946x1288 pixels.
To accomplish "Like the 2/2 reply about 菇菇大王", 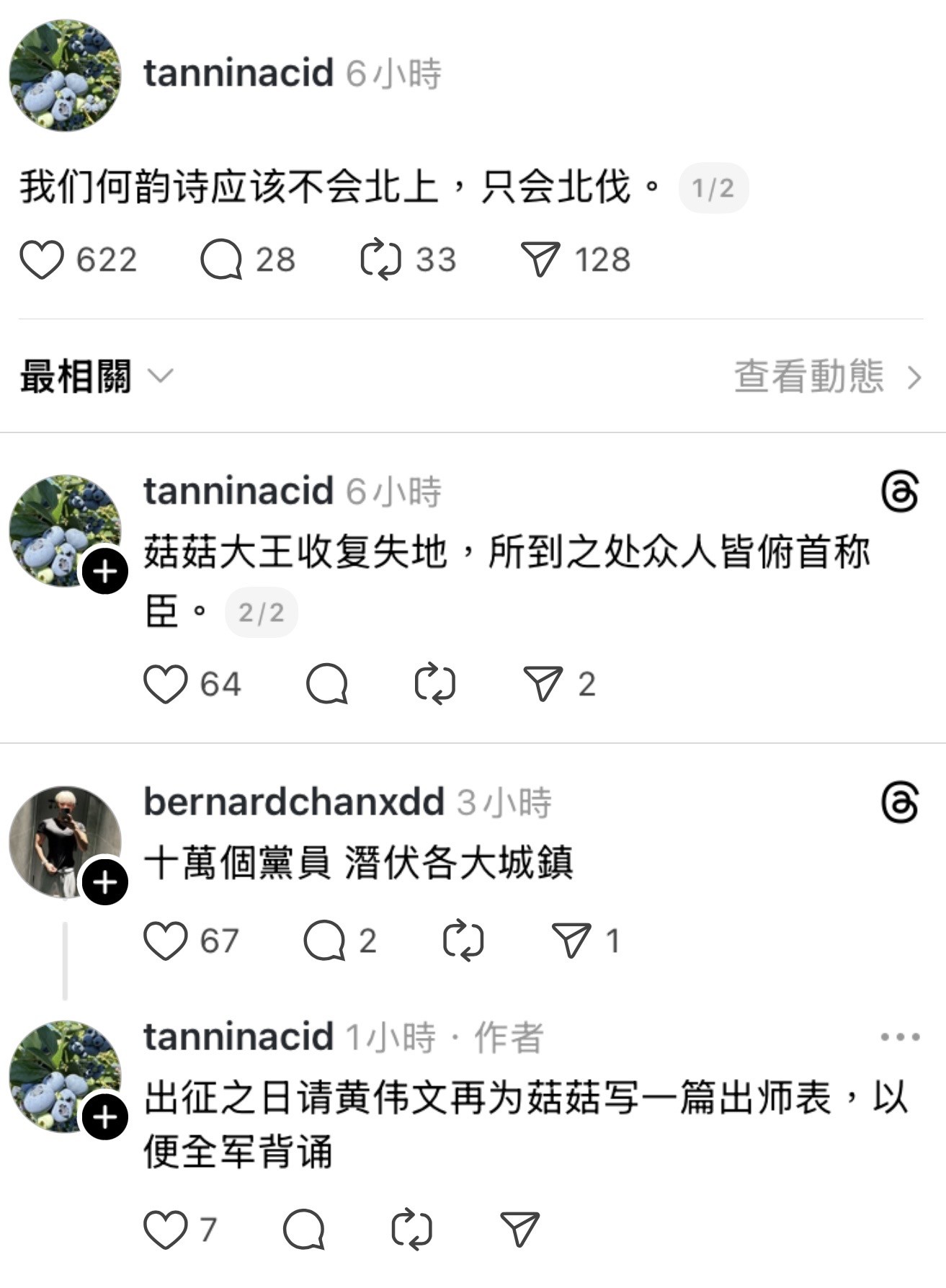I will [165, 684].
